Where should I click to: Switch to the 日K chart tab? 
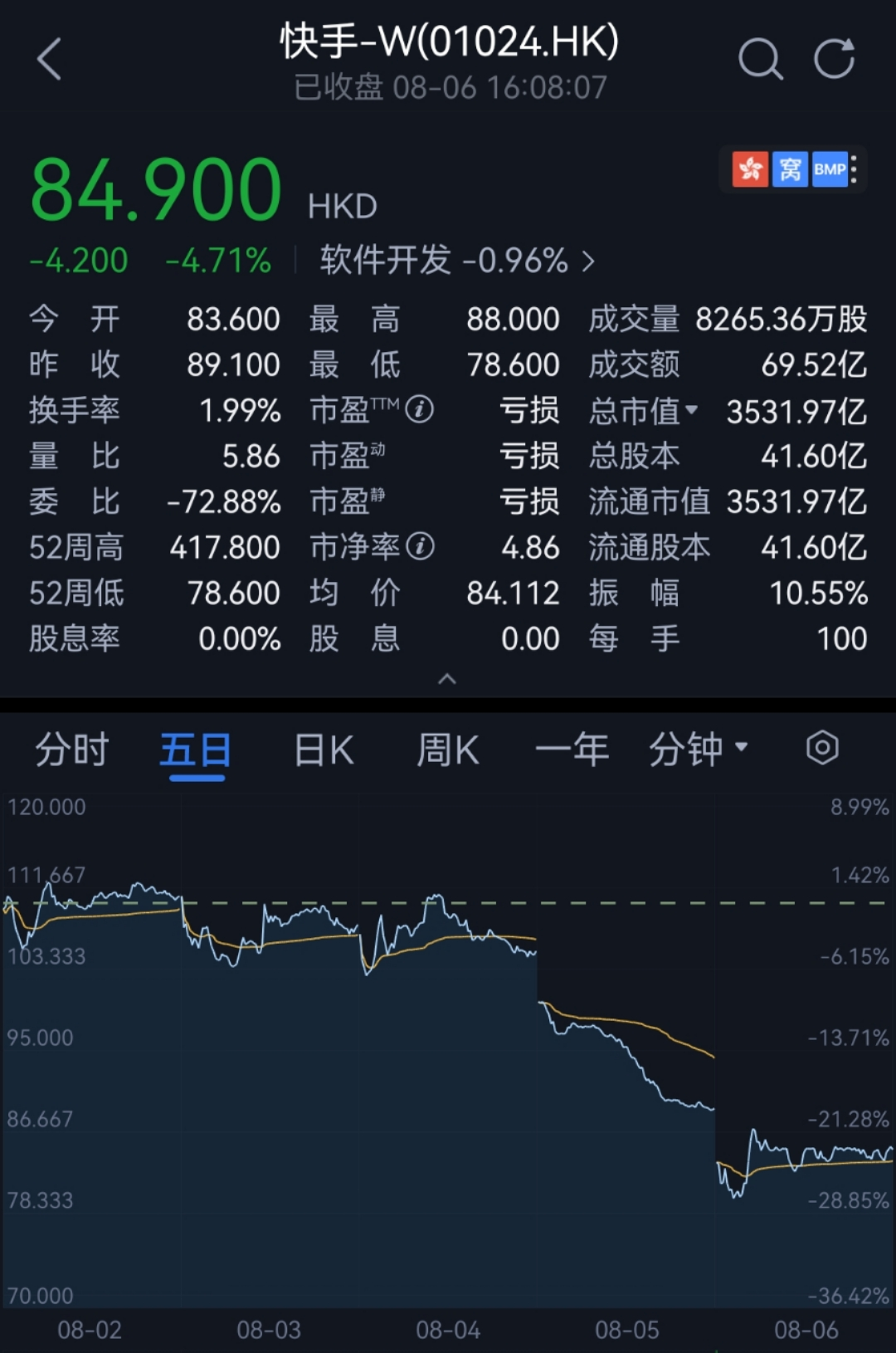click(324, 750)
